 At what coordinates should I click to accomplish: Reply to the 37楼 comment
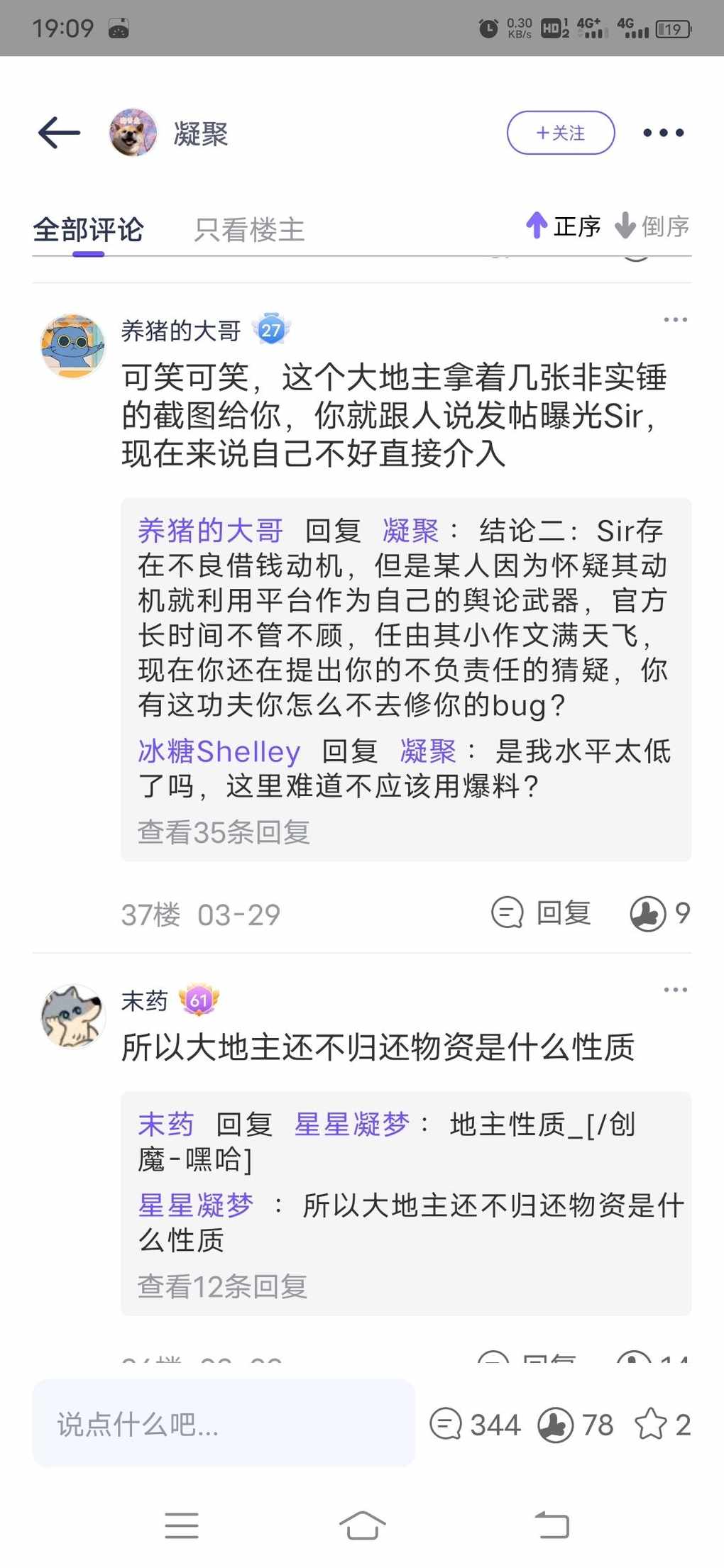[x=542, y=913]
